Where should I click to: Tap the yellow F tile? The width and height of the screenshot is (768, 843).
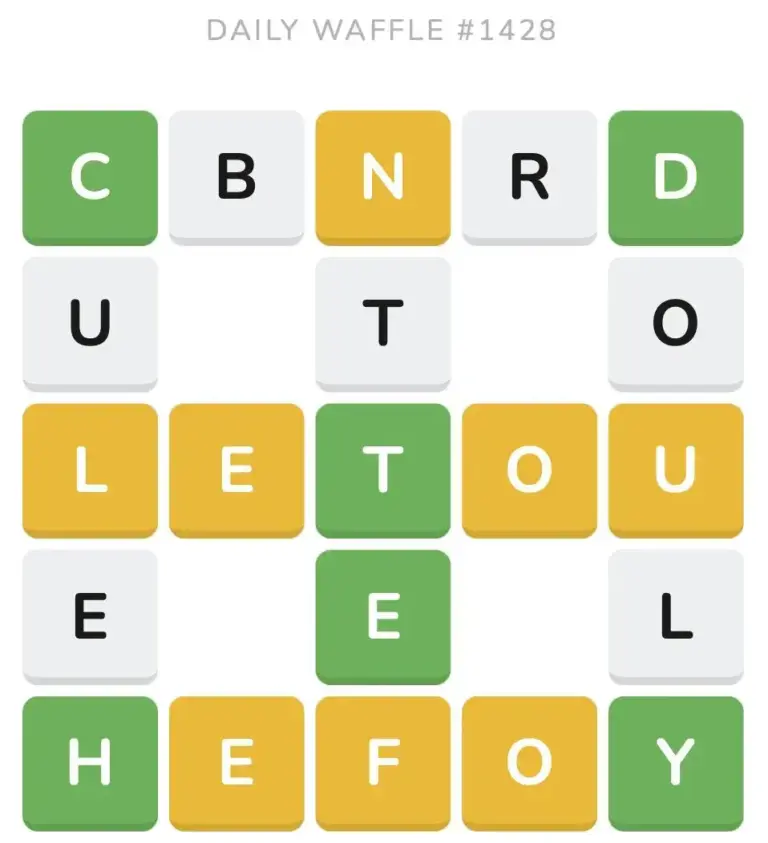383,763
